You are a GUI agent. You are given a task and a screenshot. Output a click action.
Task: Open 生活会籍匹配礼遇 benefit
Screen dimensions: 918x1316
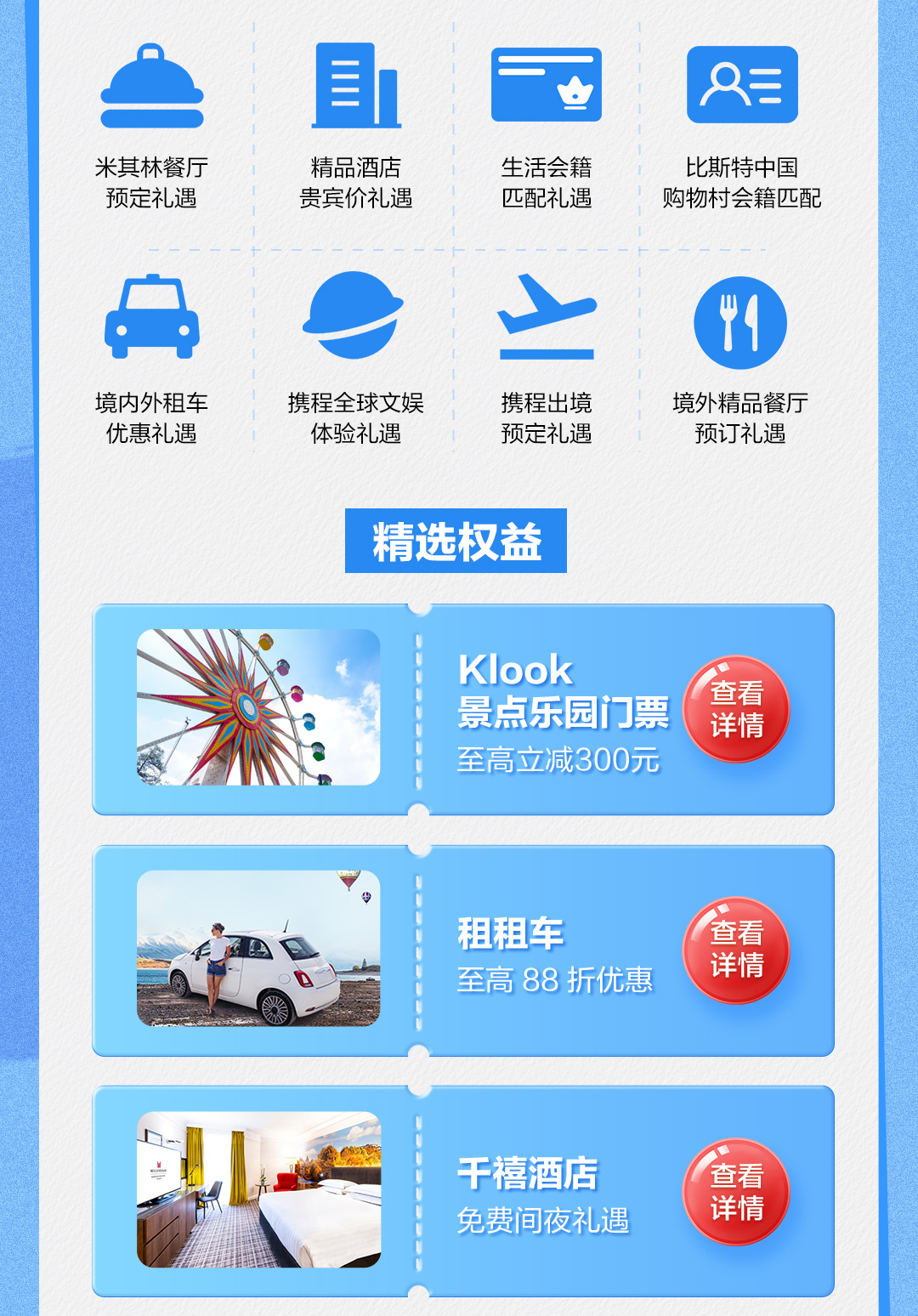click(546, 126)
